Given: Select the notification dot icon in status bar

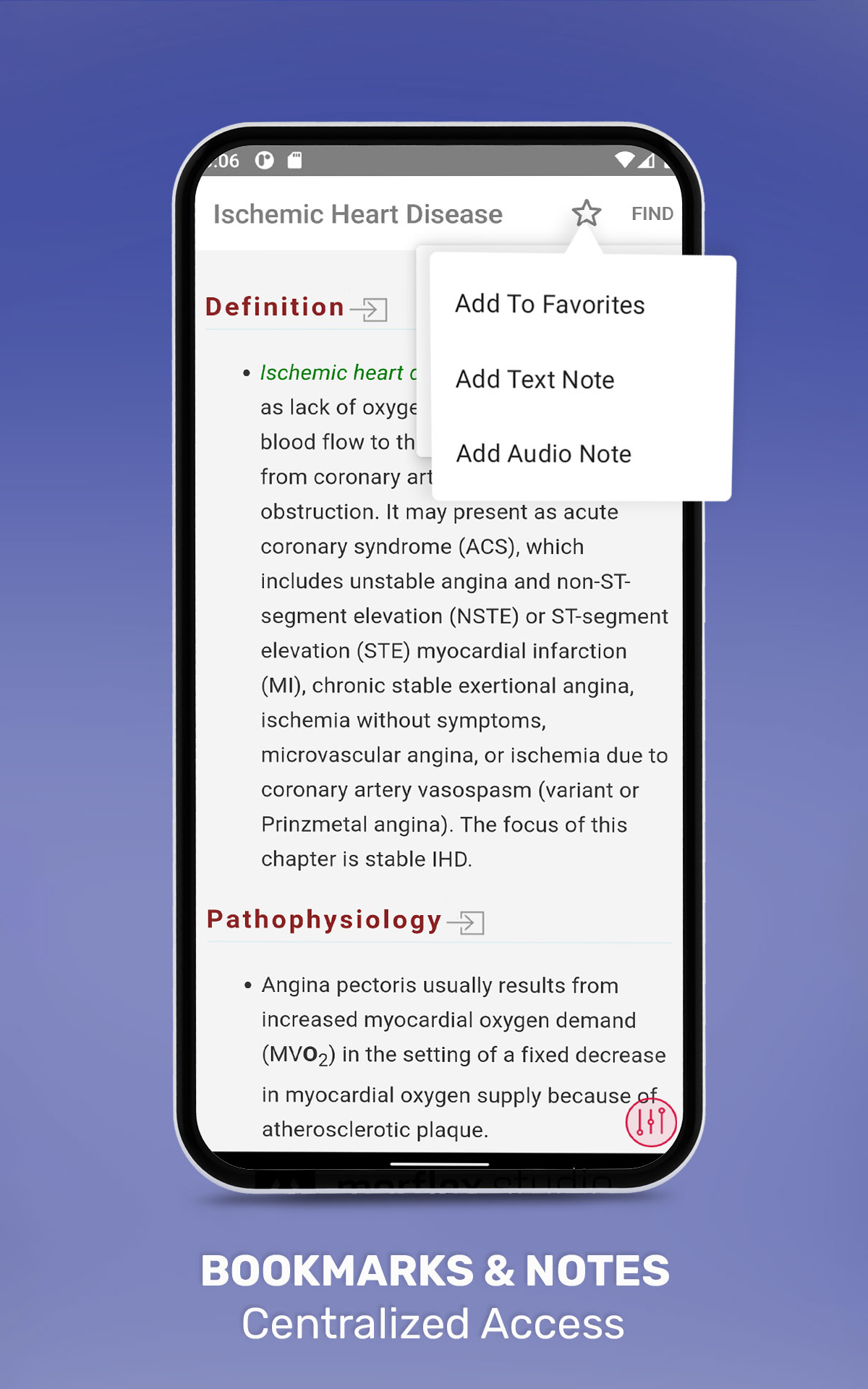Looking at the screenshot, I should click(263, 161).
